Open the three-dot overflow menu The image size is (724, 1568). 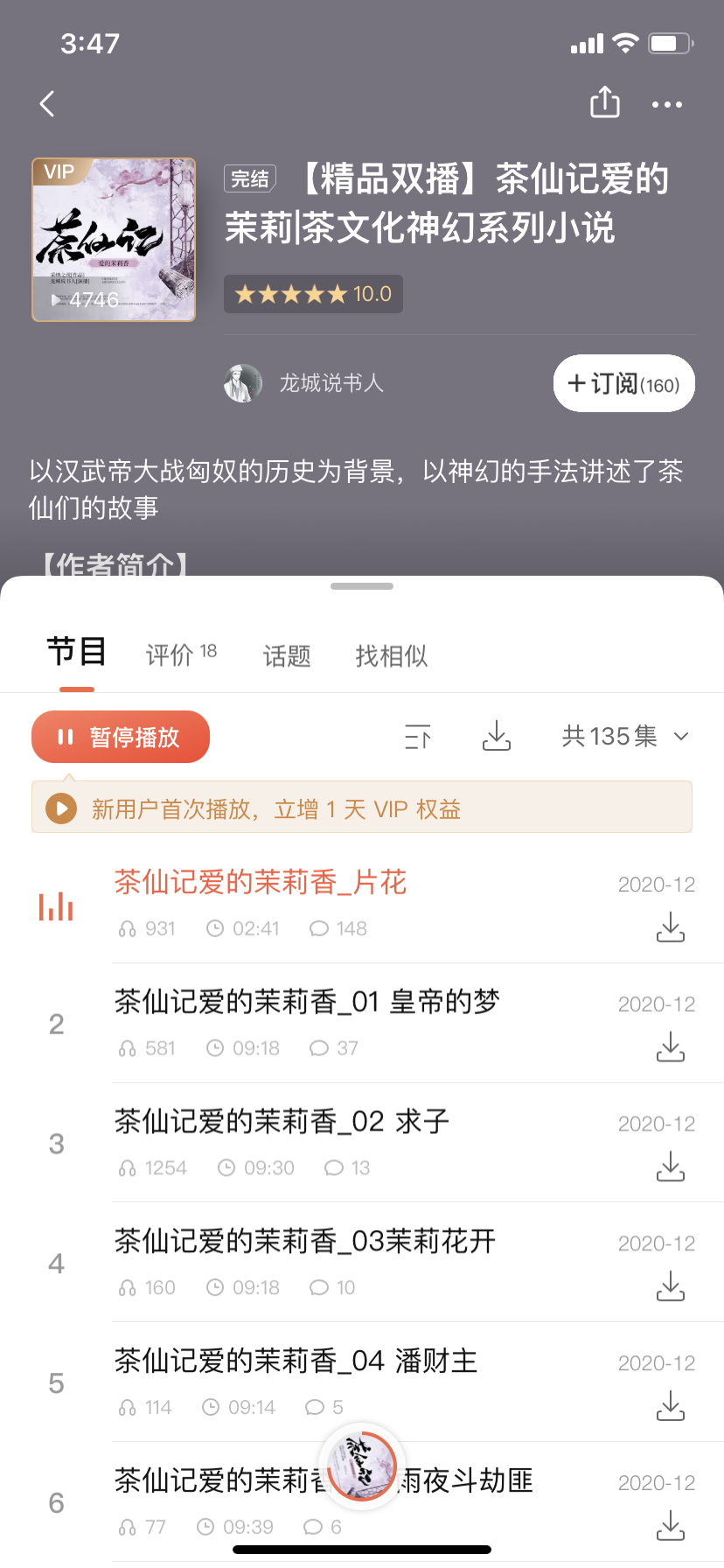[x=667, y=104]
